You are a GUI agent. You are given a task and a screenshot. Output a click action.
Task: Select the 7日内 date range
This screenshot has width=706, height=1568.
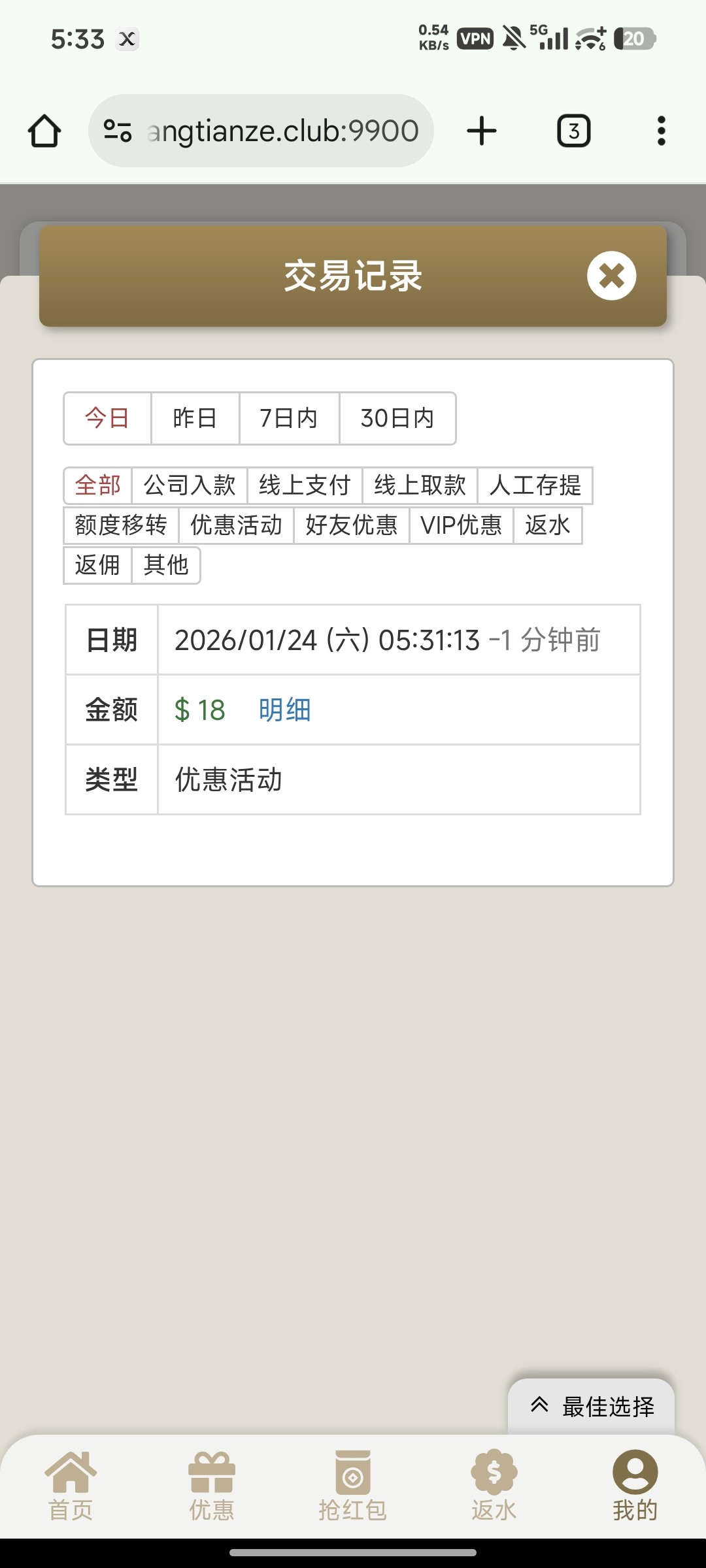[289, 418]
